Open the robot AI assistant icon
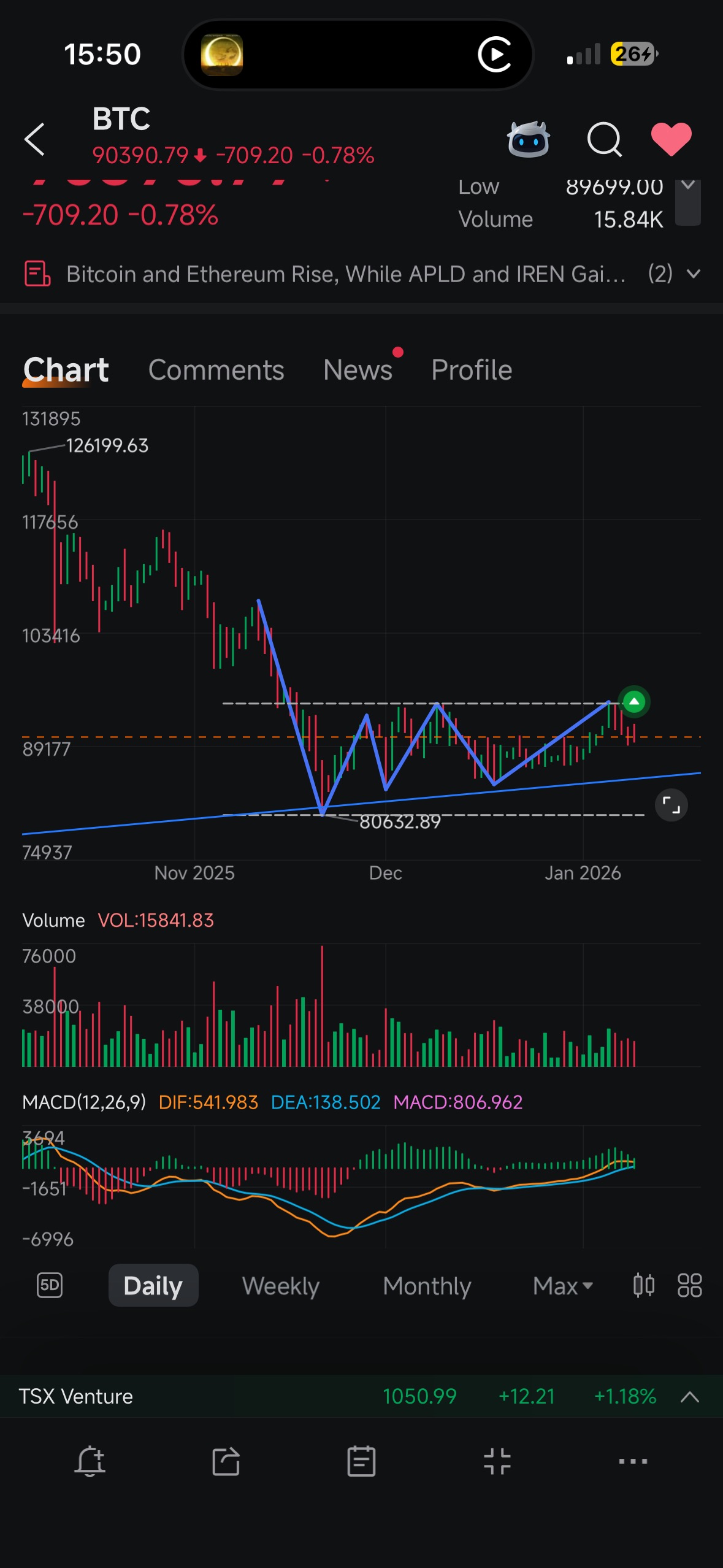Screen dimensions: 723x1568 (x=528, y=139)
